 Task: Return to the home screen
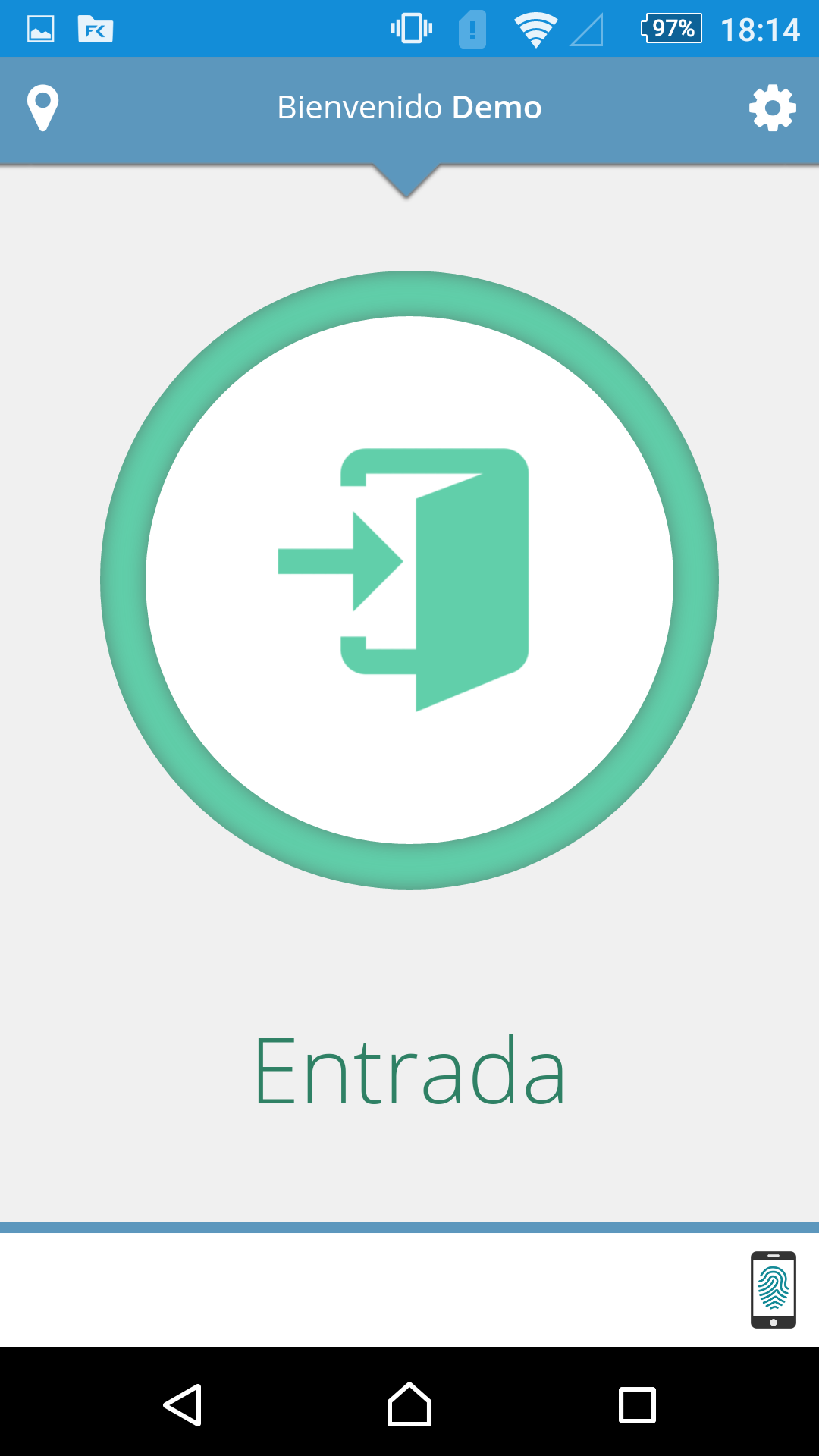409,1405
